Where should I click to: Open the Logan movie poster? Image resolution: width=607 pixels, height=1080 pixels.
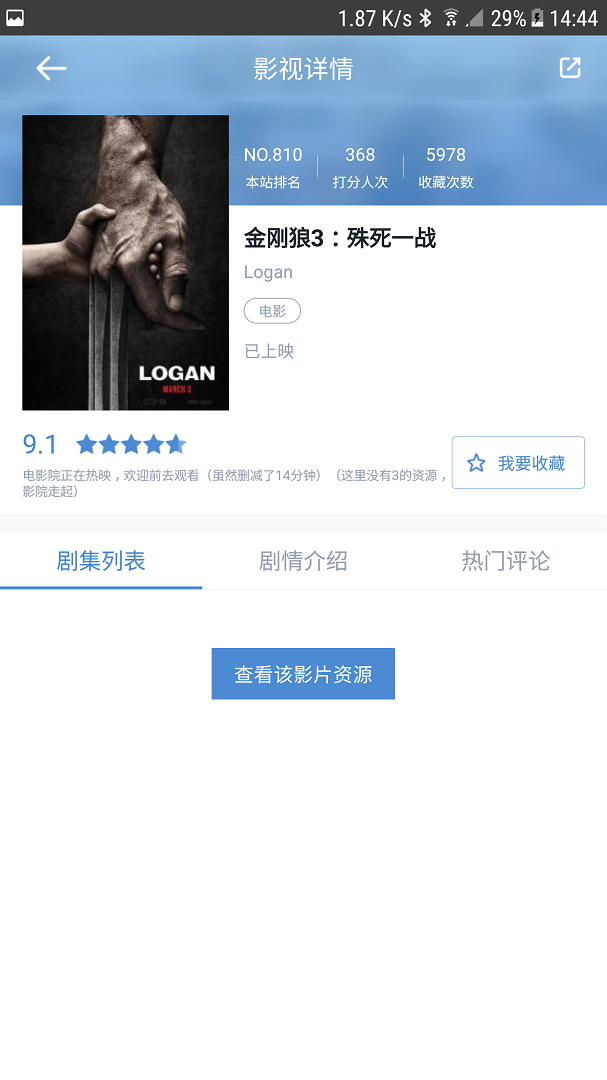tap(126, 263)
